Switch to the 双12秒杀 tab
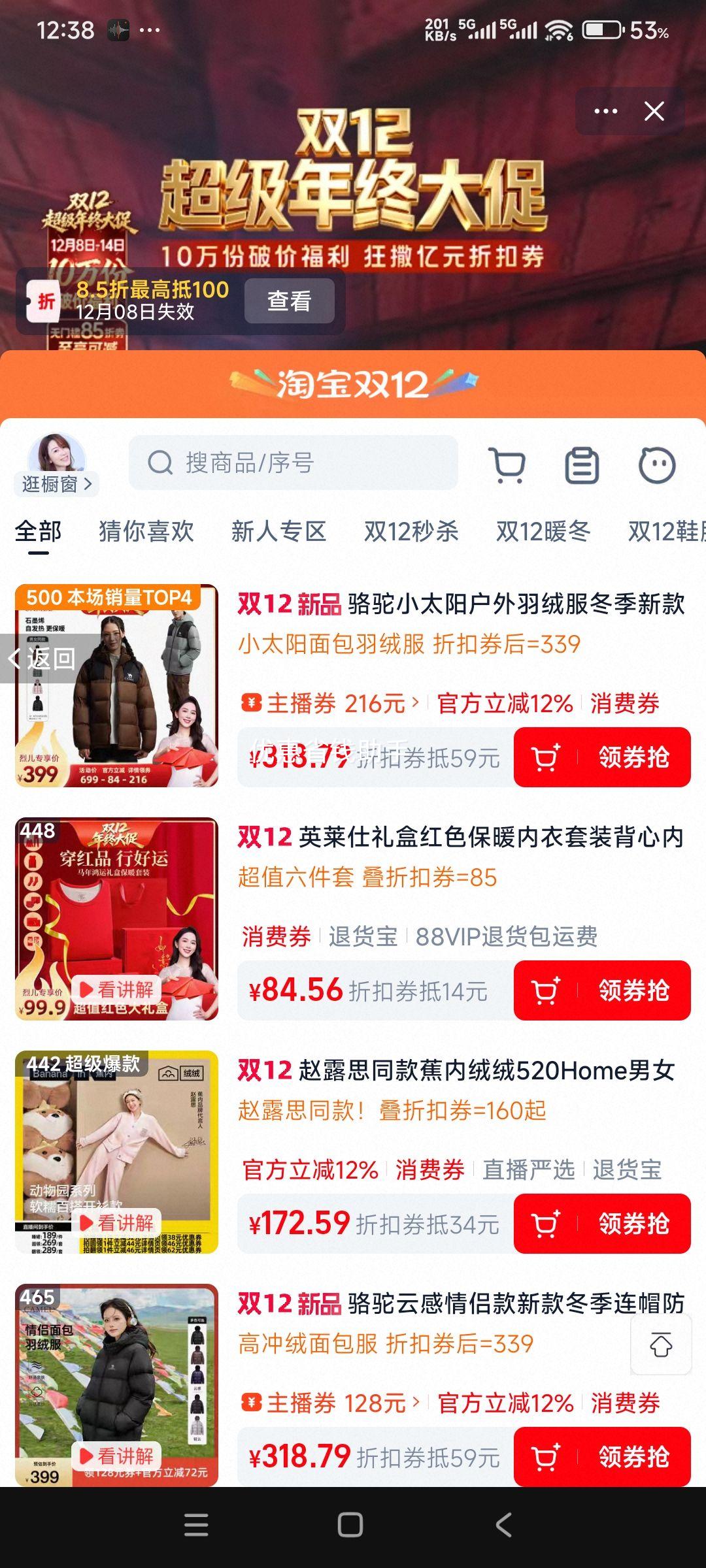Screen dimensions: 706x1568 tap(411, 532)
